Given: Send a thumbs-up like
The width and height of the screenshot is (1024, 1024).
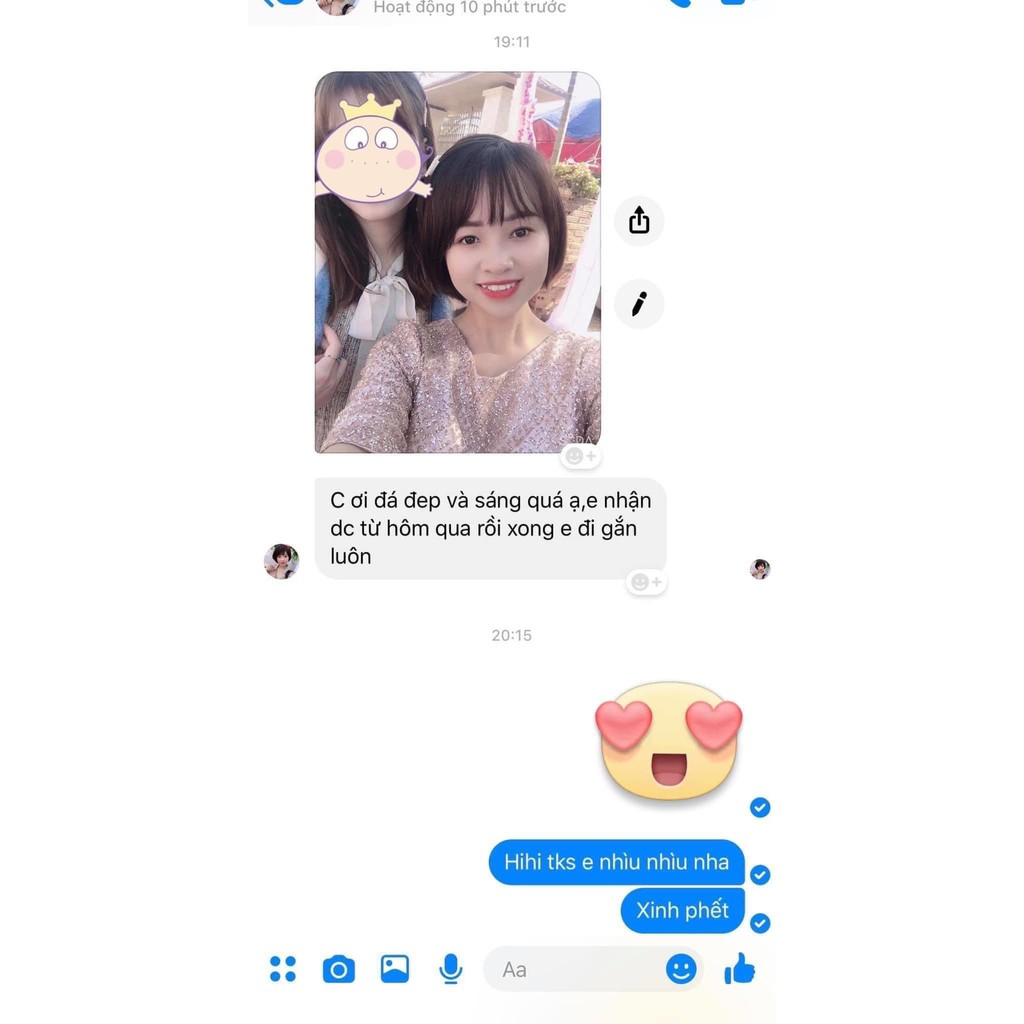Looking at the screenshot, I should [739, 967].
